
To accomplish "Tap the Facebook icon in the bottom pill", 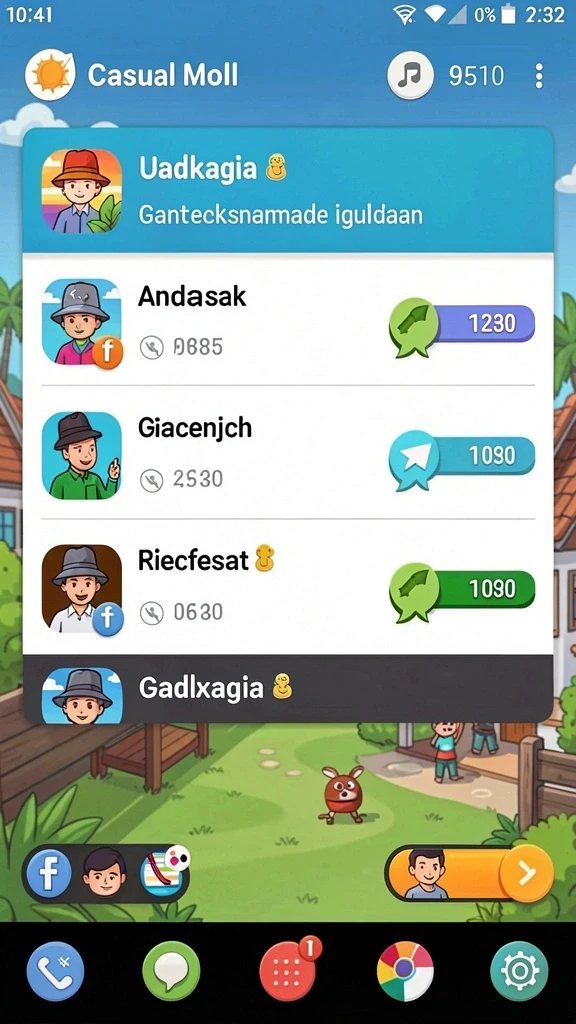I will pyautogui.click(x=49, y=874).
